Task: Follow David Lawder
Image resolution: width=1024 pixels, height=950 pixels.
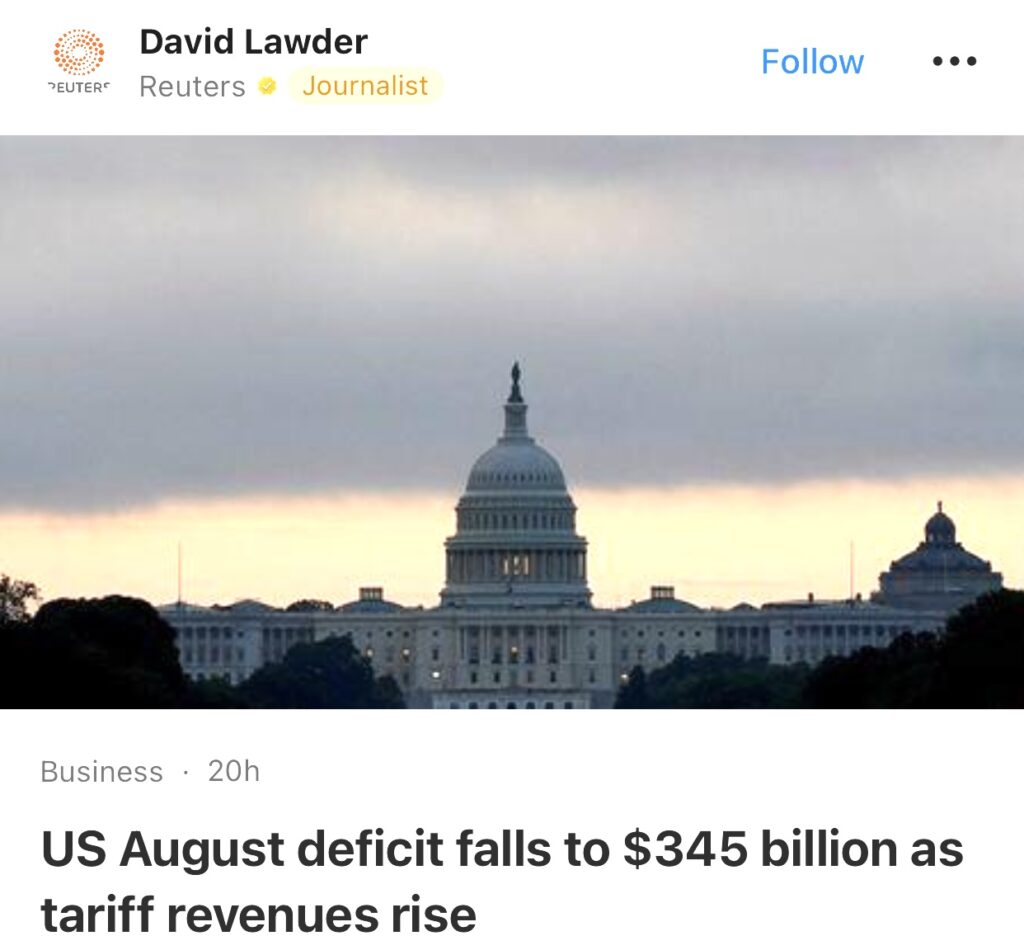Action: coord(812,62)
